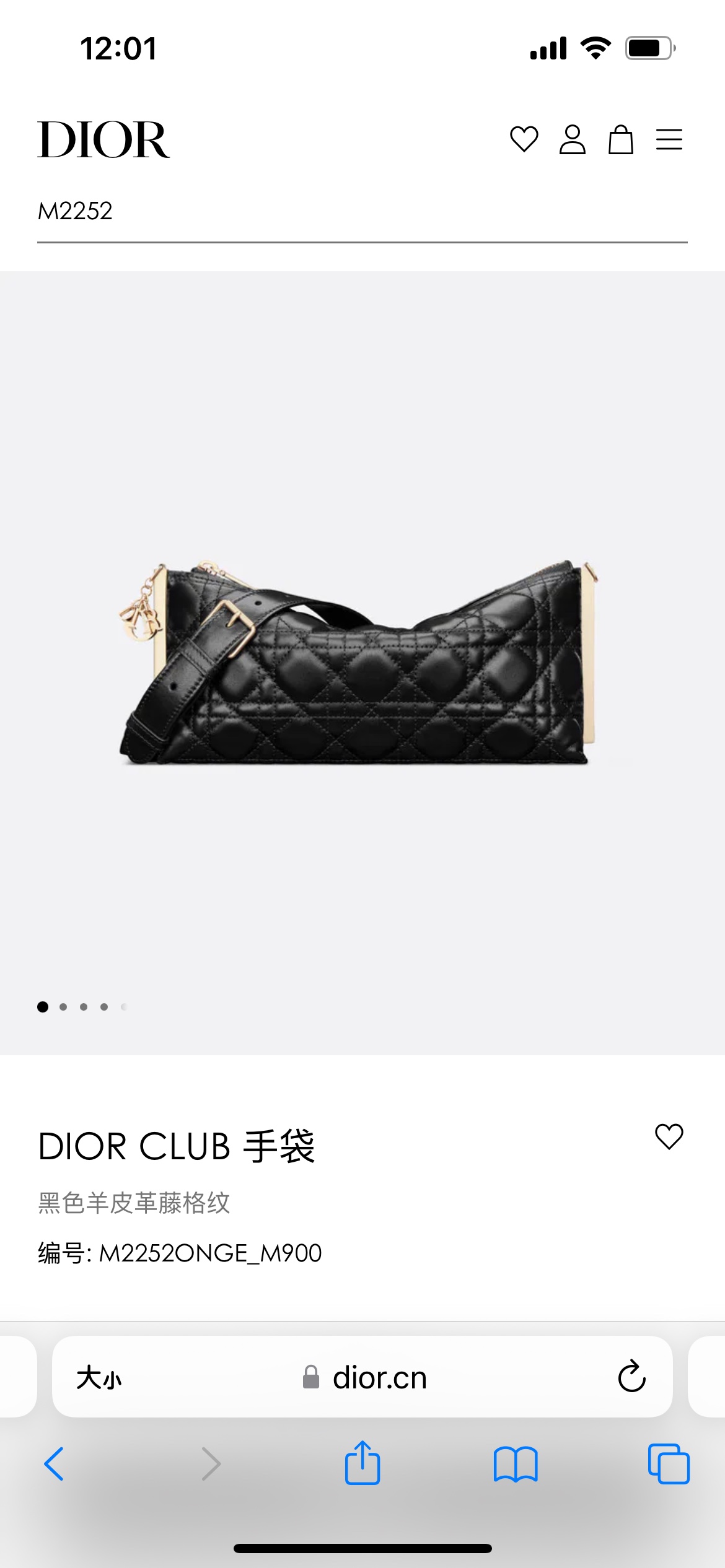Reload the page

[631, 1377]
